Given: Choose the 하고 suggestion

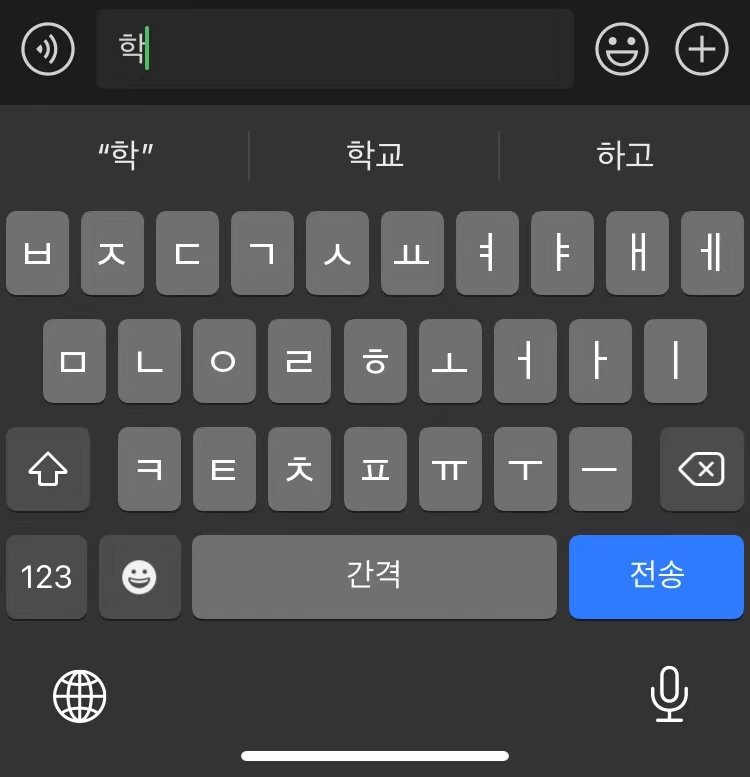Looking at the screenshot, I should click(625, 155).
